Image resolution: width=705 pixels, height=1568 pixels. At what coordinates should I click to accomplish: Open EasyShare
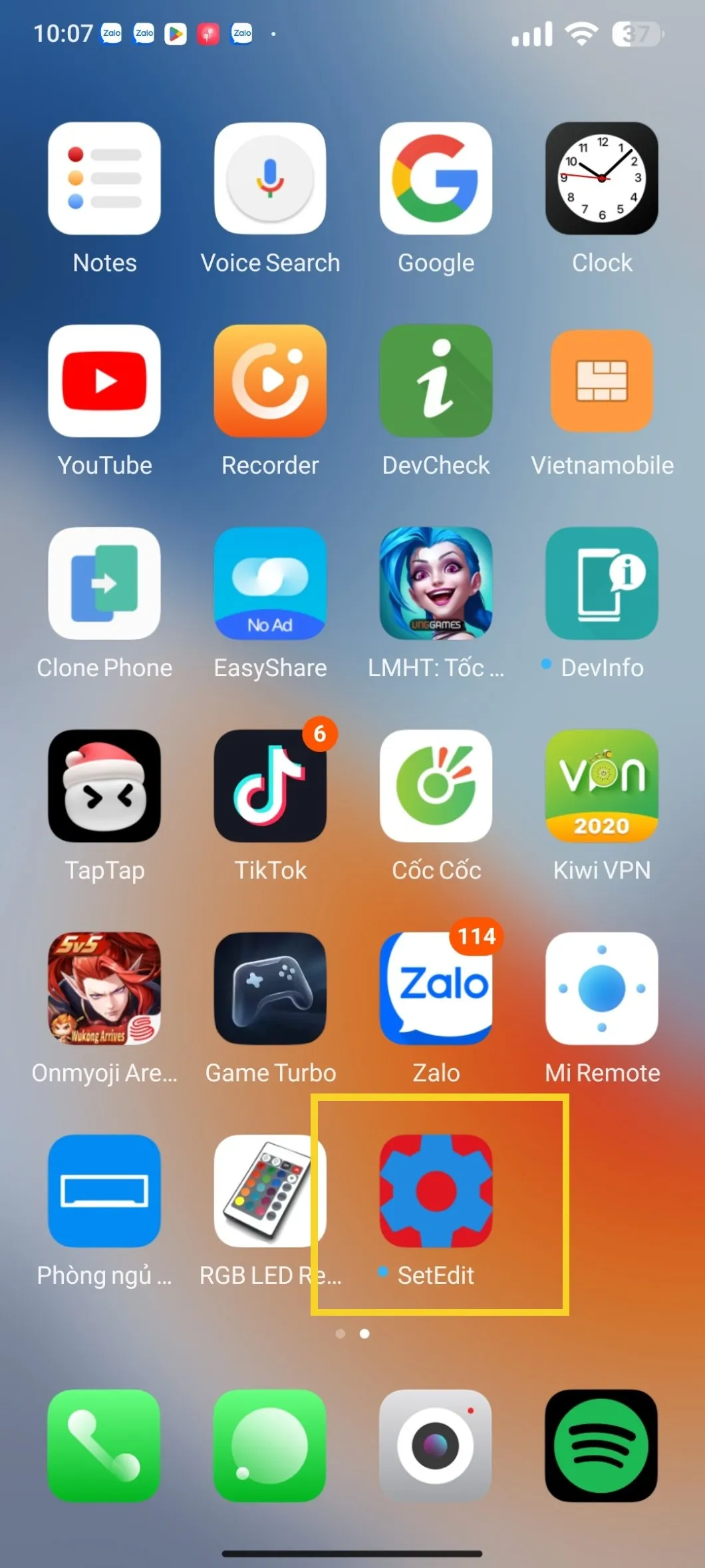coord(270,584)
